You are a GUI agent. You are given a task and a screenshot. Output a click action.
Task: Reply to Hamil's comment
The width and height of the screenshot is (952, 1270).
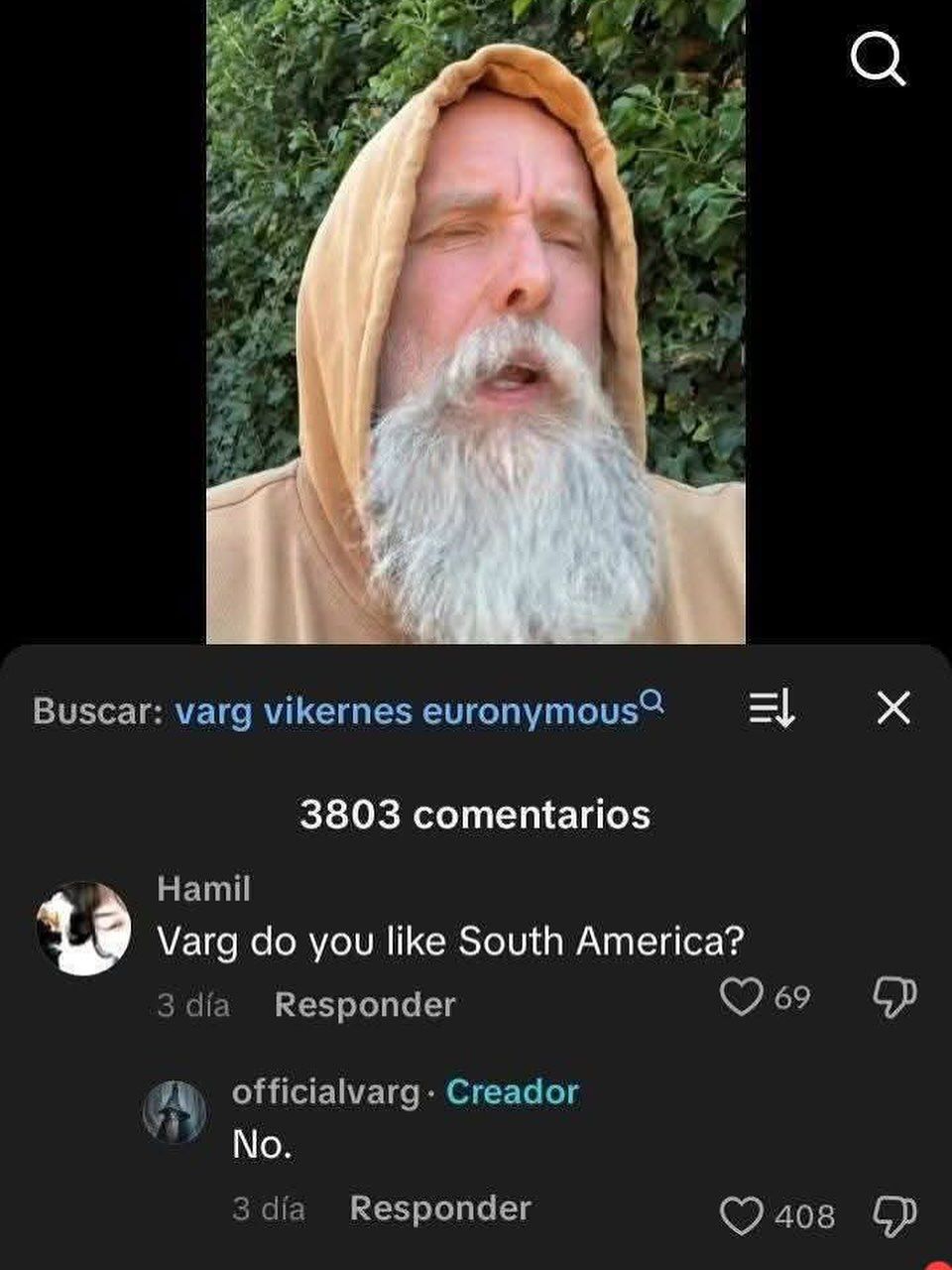[364, 1005]
